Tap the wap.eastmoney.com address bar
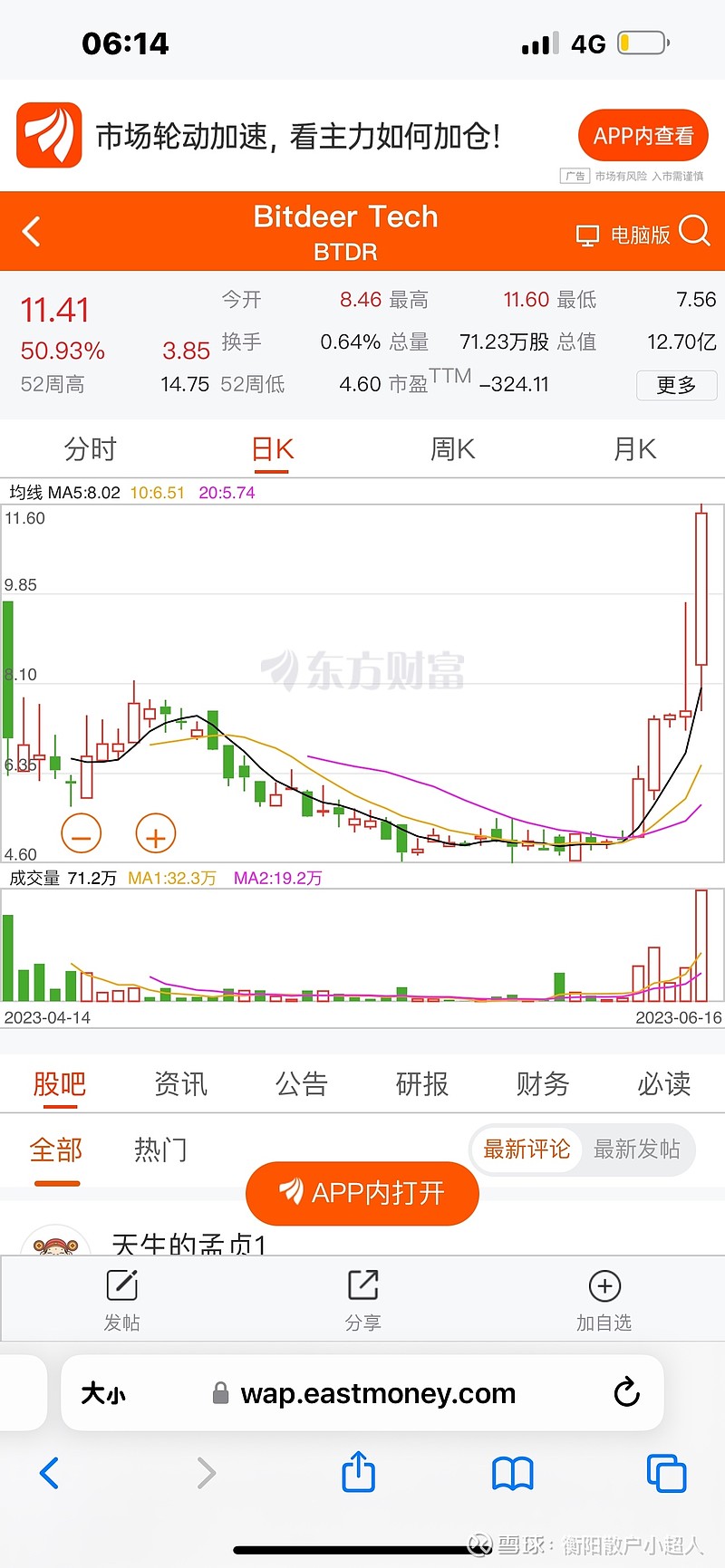The width and height of the screenshot is (725, 1568). (381, 1393)
